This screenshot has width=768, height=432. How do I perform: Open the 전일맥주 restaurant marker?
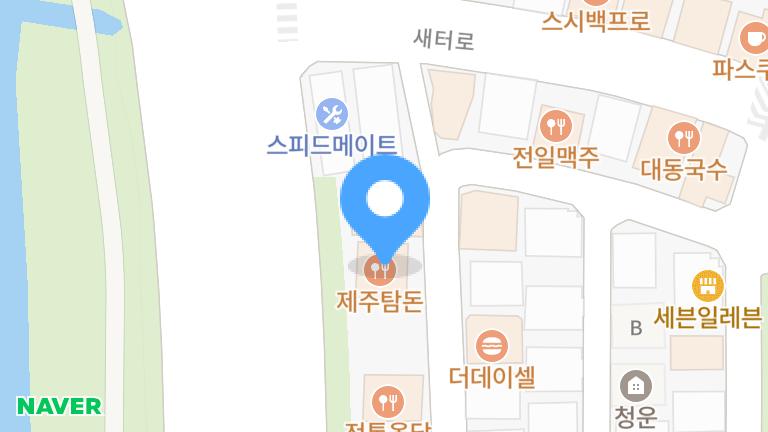click(555, 126)
